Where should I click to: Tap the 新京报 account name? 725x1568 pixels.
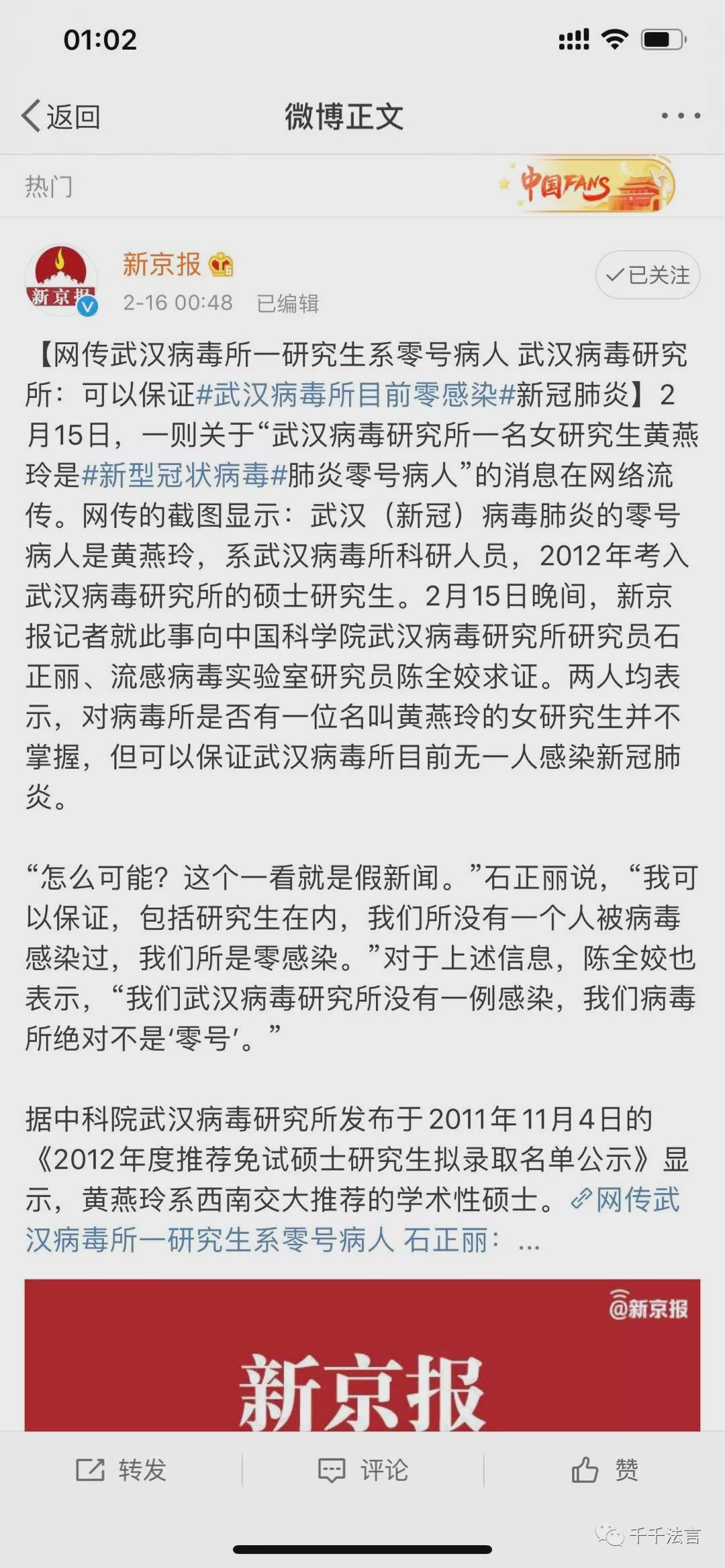click(162, 264)
